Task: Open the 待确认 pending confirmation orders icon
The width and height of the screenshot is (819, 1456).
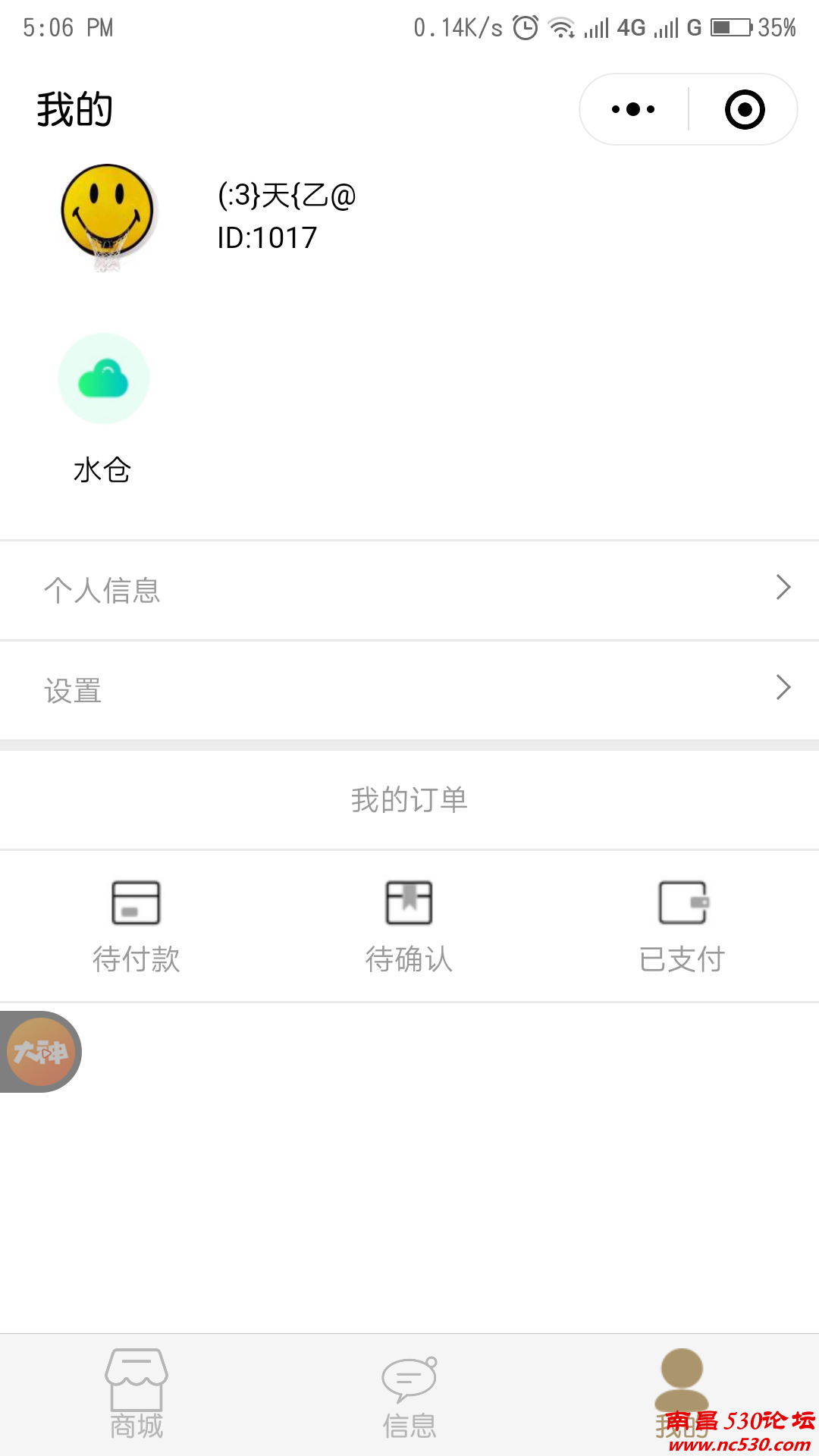Action: (409, 902)
